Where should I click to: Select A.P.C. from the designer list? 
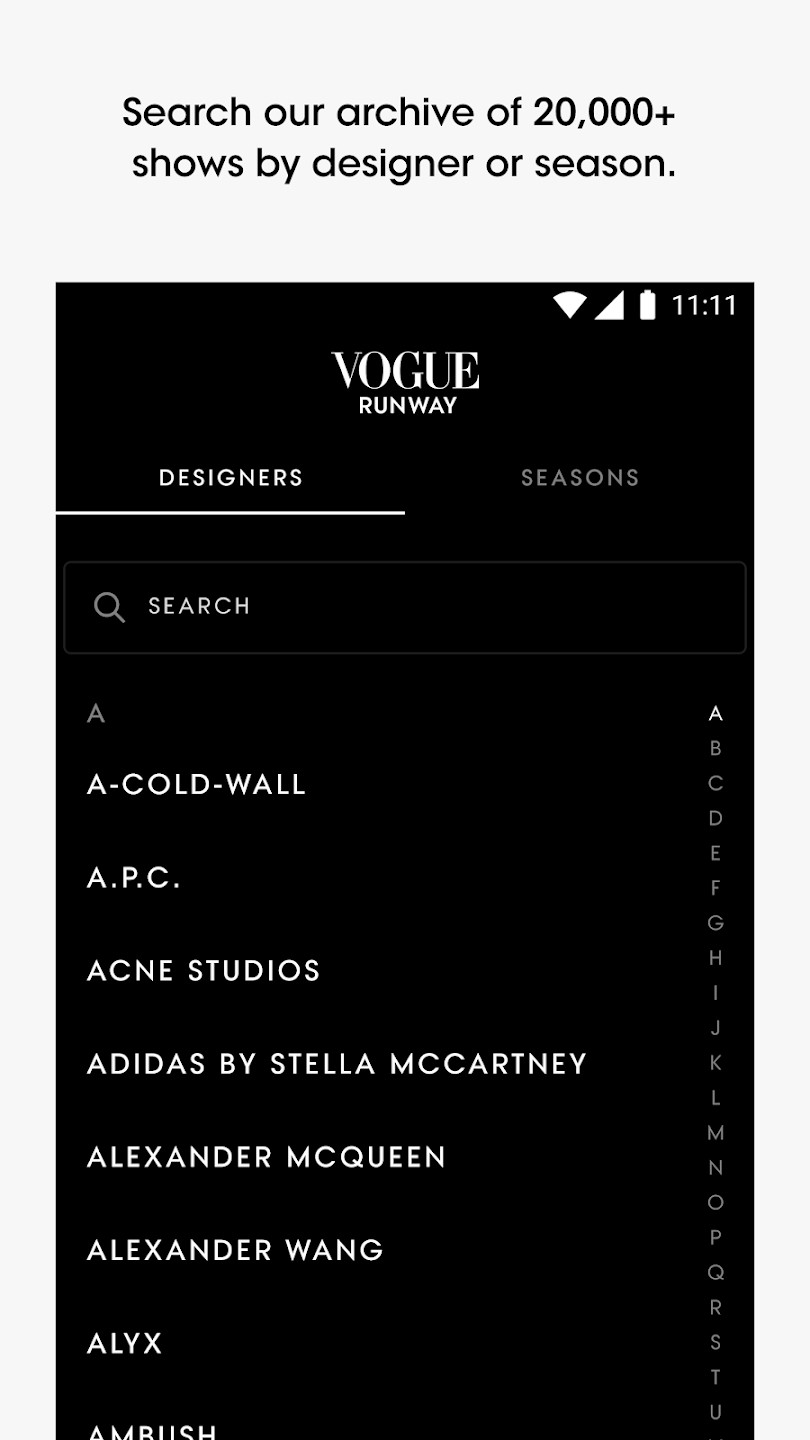[134, 877]
